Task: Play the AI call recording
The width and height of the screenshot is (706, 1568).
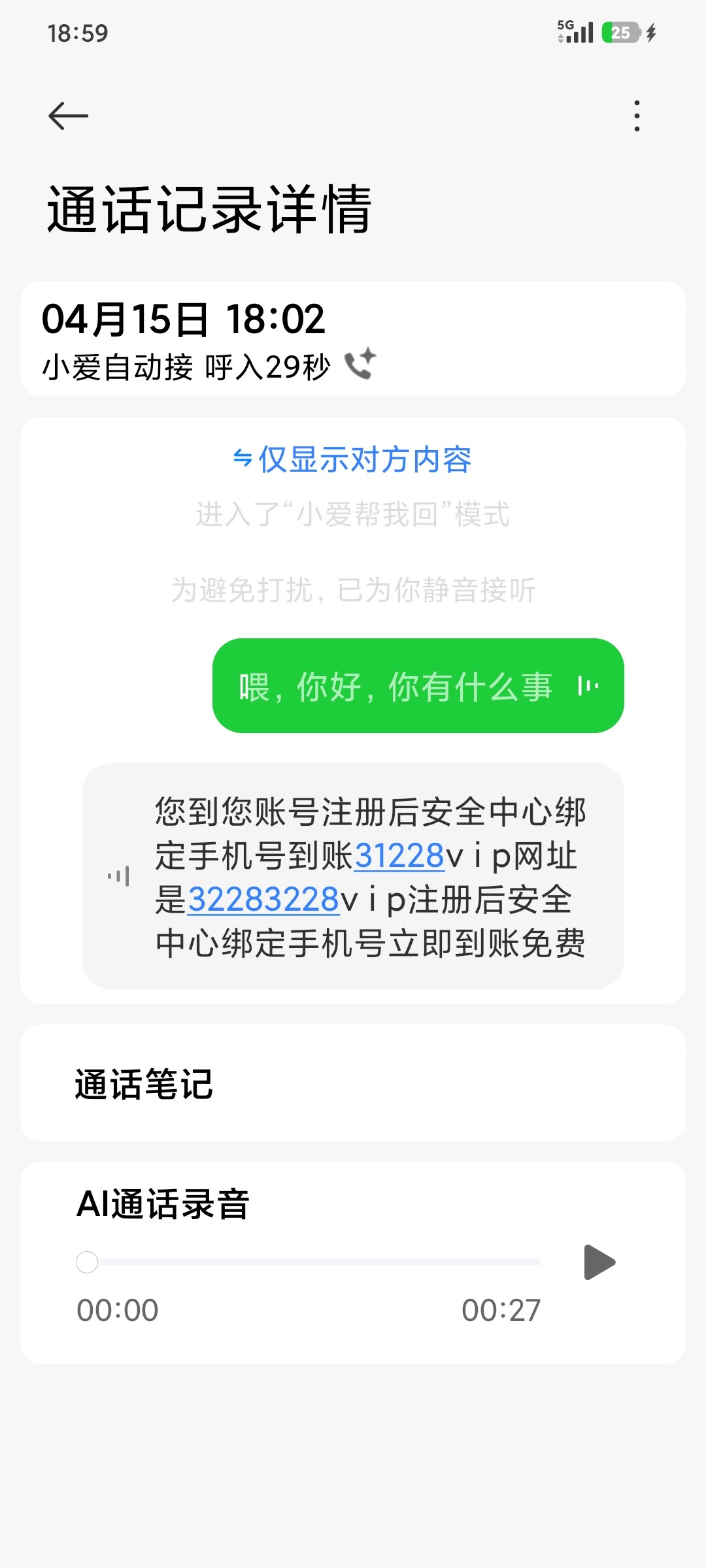Action: point(599,1262)
